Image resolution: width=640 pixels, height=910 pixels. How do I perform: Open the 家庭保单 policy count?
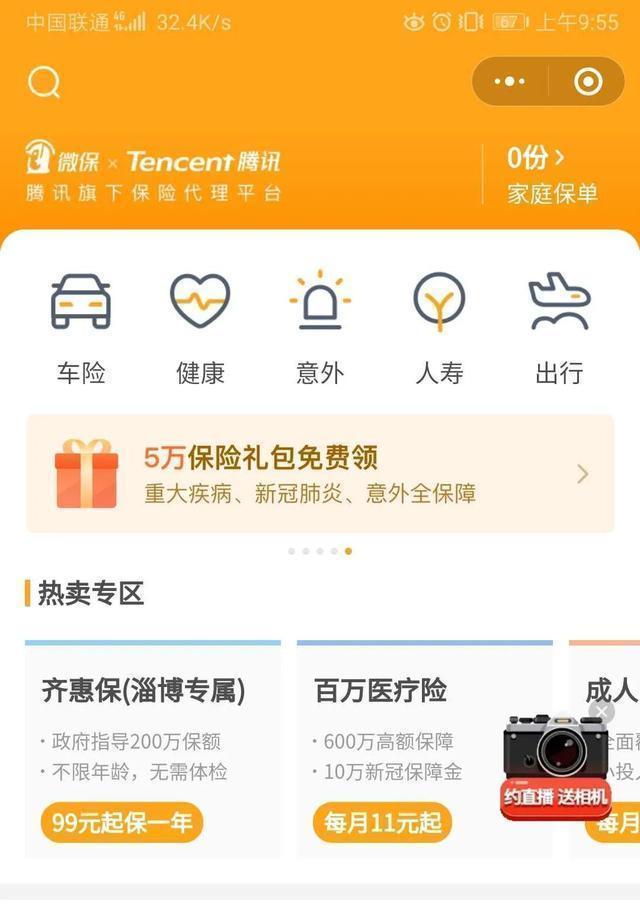[x=550, y=174]
